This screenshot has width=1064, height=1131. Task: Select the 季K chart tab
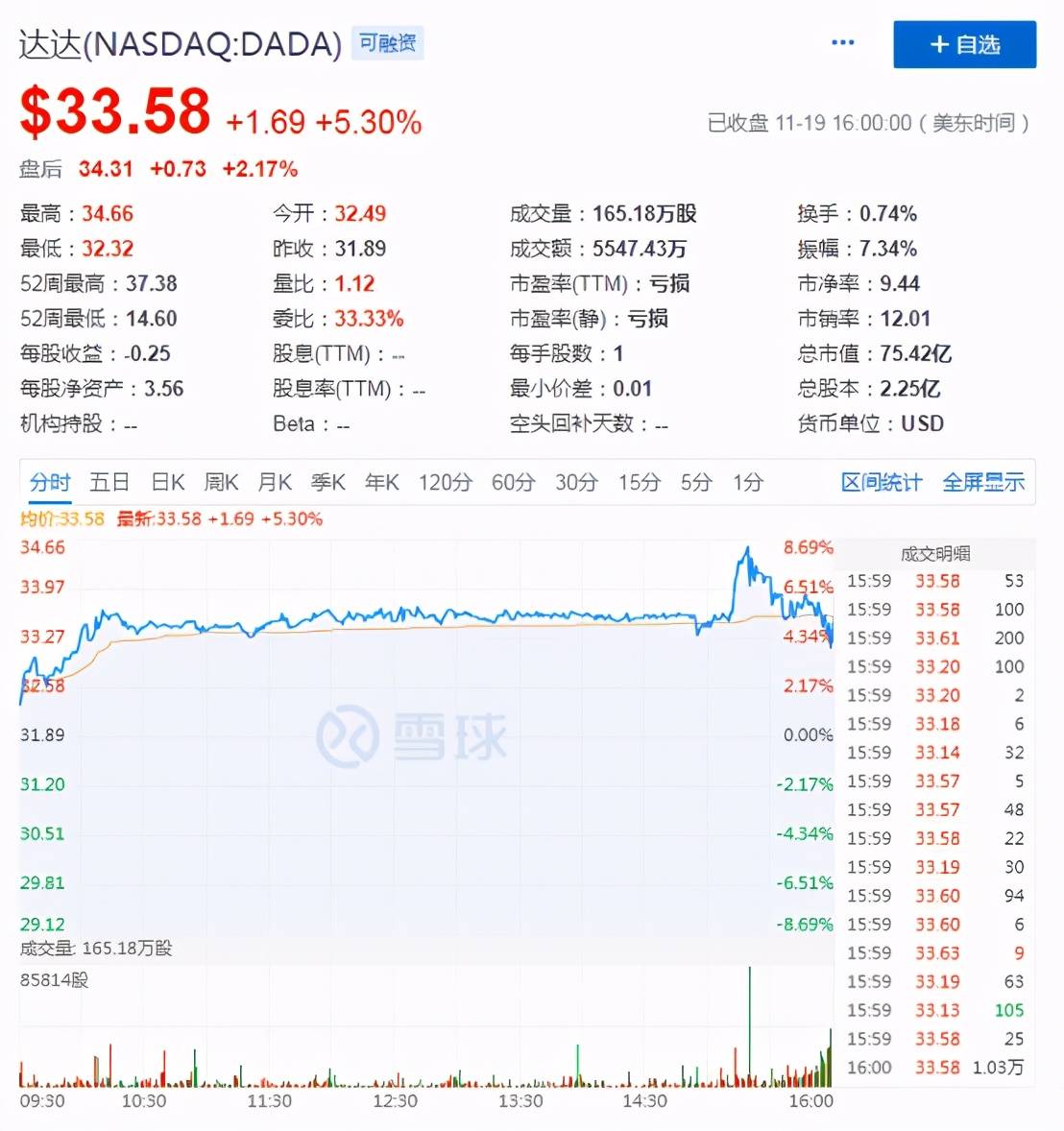tap(327, 482)
